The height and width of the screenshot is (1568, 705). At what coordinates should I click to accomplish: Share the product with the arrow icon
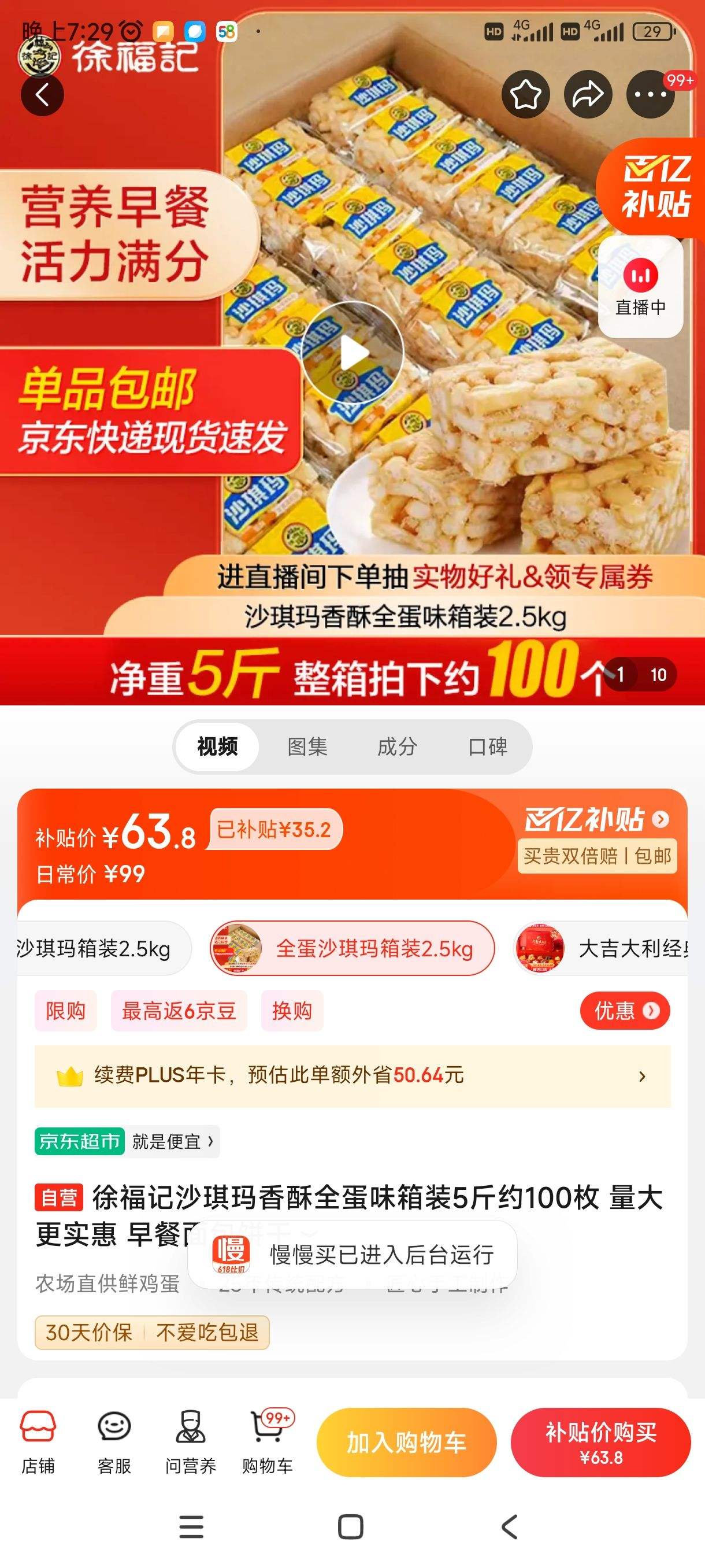(588, 94)
